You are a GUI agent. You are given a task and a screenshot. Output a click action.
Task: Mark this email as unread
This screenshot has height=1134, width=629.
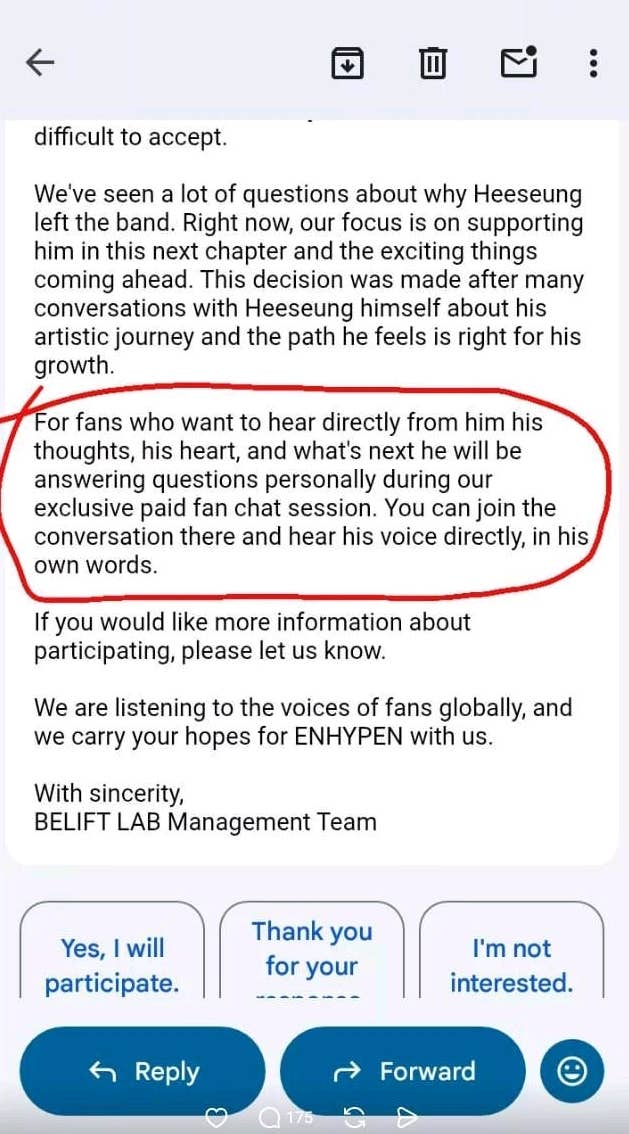tap(519, 63)
